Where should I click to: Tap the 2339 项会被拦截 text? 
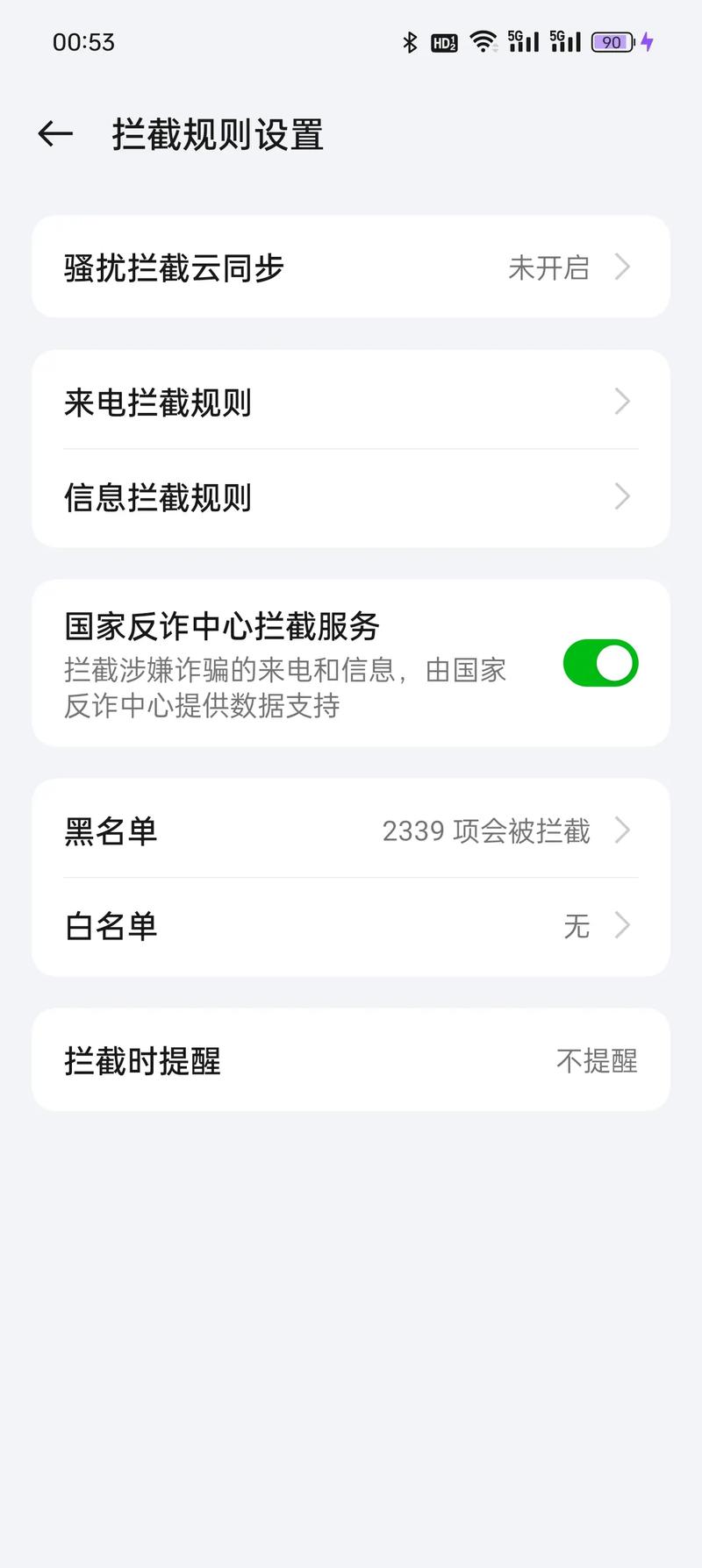click(487, 832)
